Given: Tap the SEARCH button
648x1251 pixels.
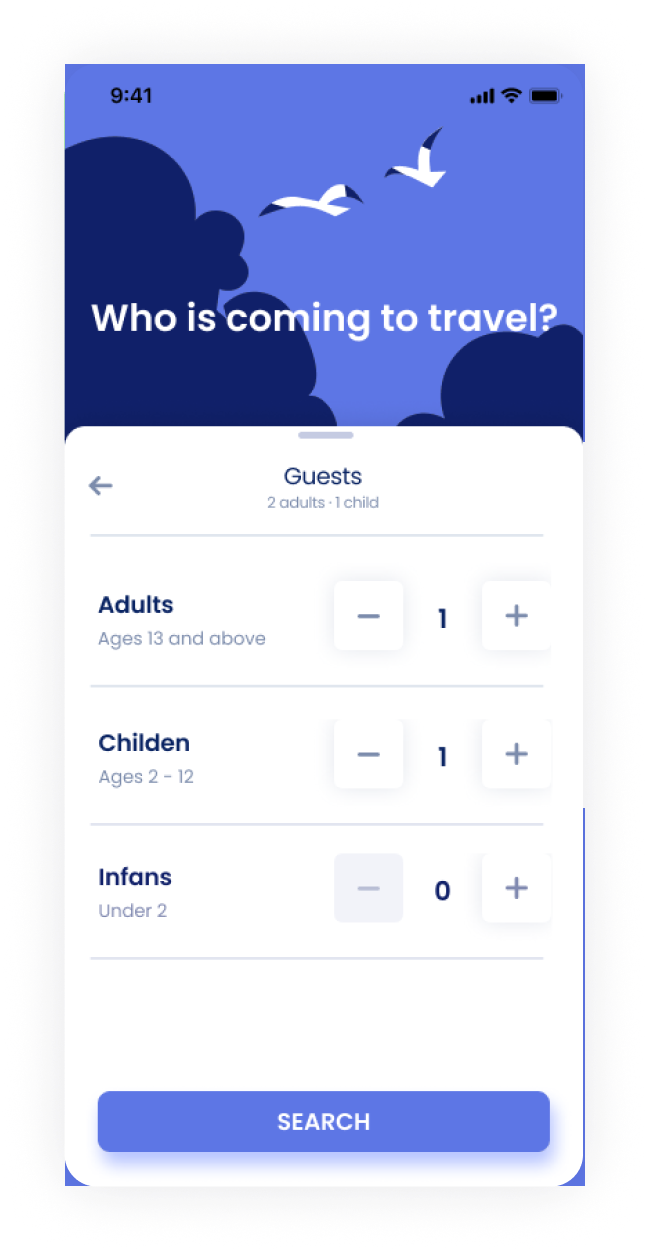Looking at the screenshot, I should tap(323, 1121).
